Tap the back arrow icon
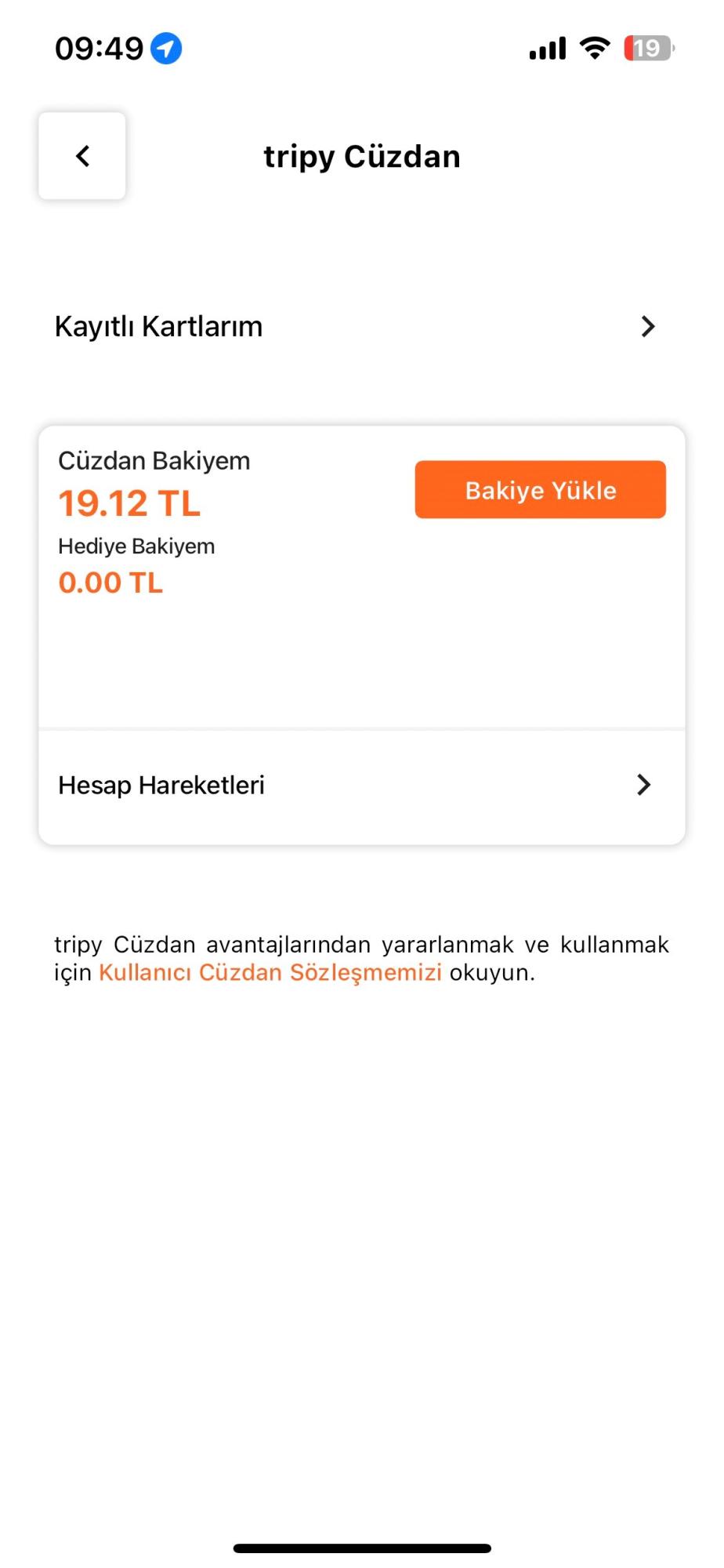The image size is (724, 1568). coord(81,155)
